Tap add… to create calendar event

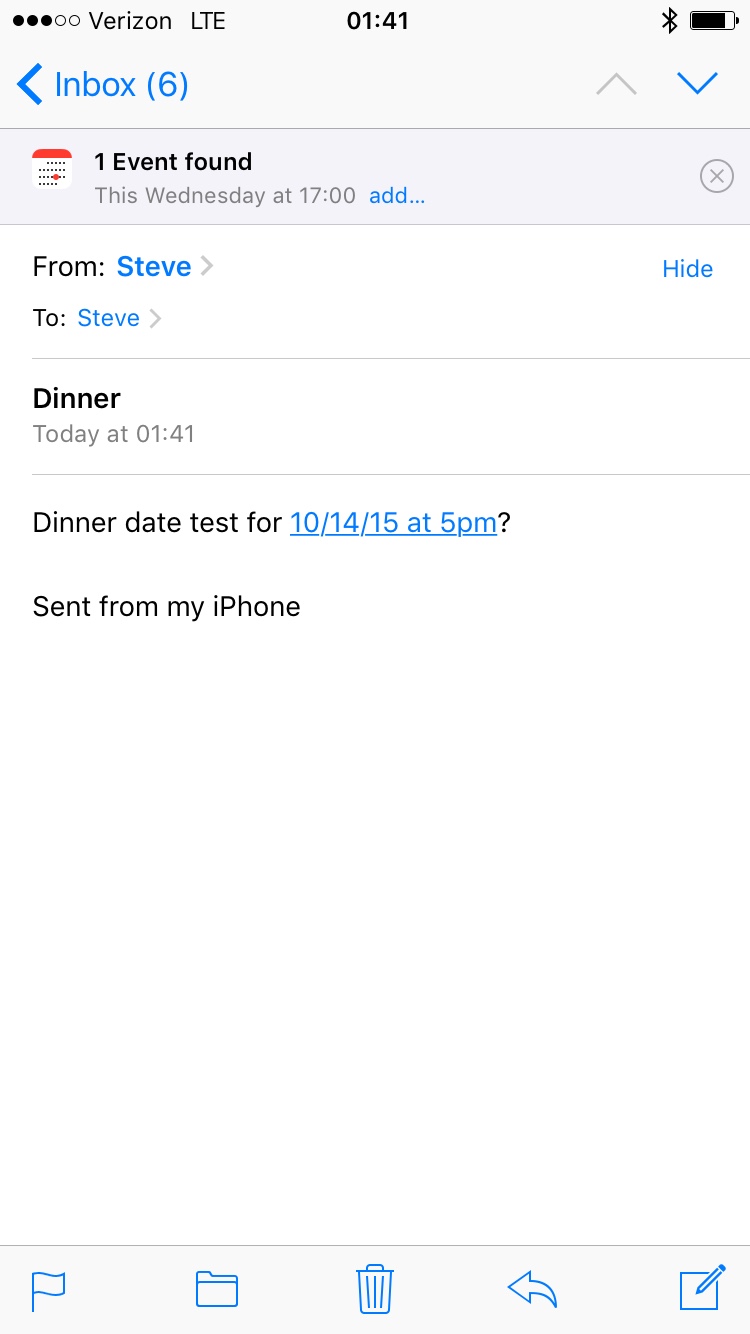[x=397, y=196]
